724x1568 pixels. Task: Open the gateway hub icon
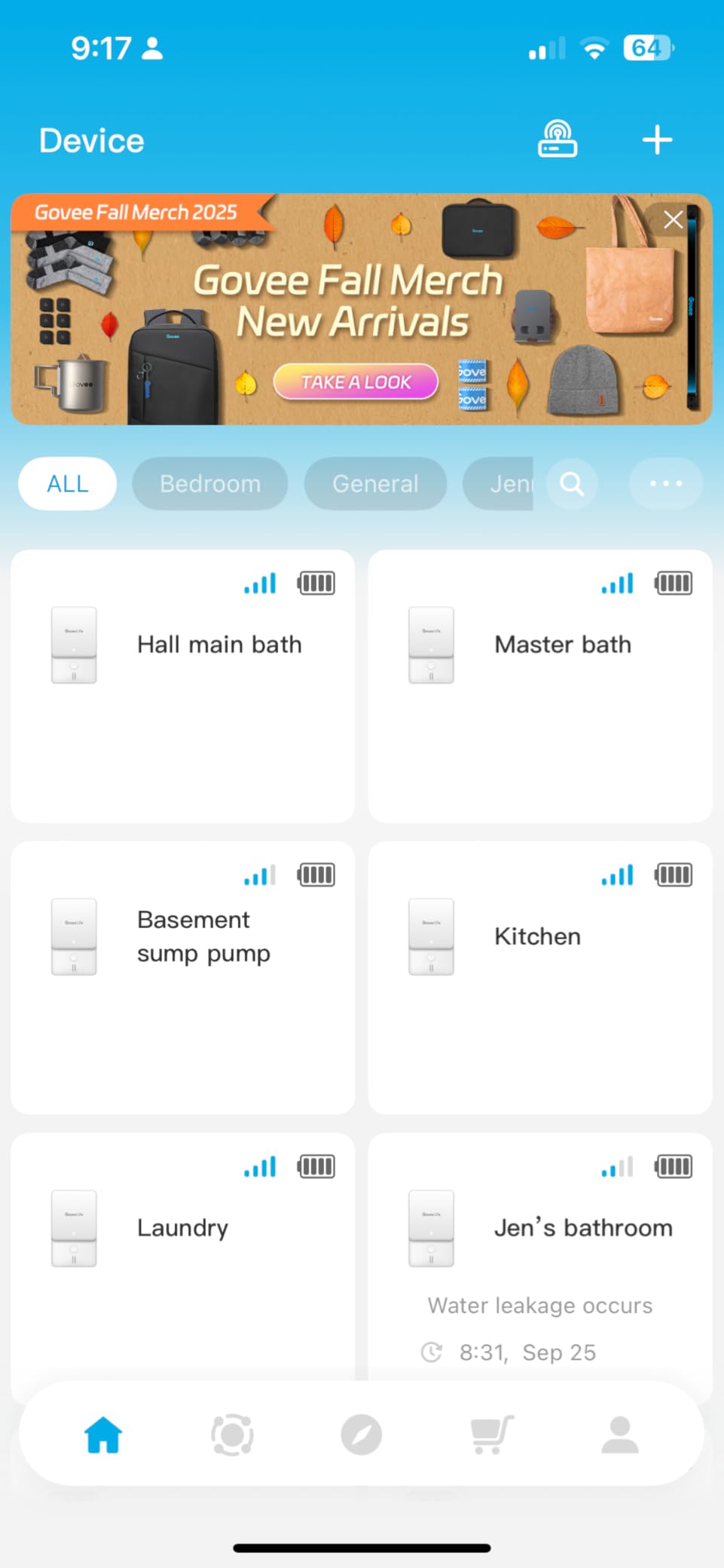[x=558, y=139]
